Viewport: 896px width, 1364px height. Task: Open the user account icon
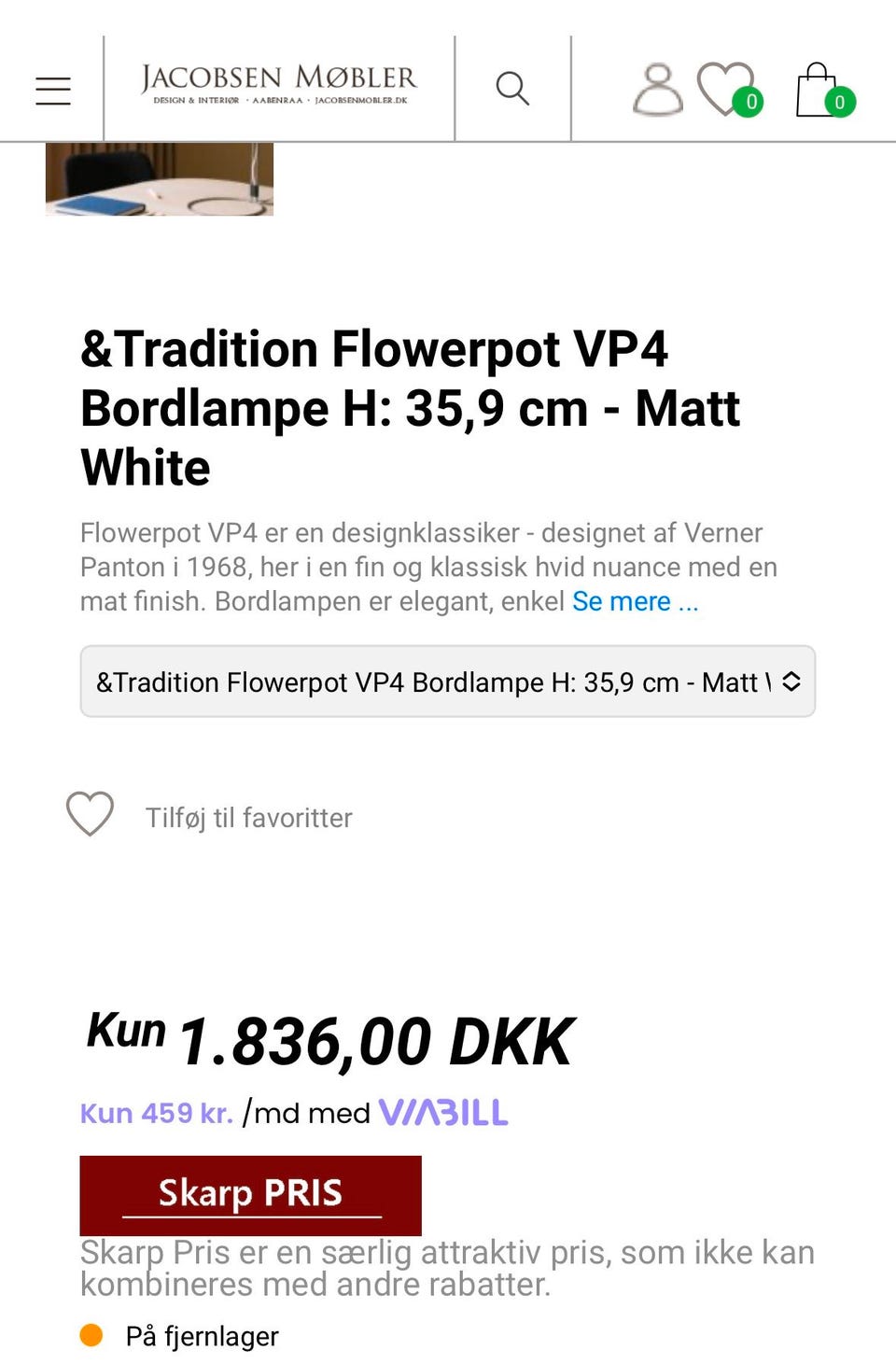(x=656, y=89)
